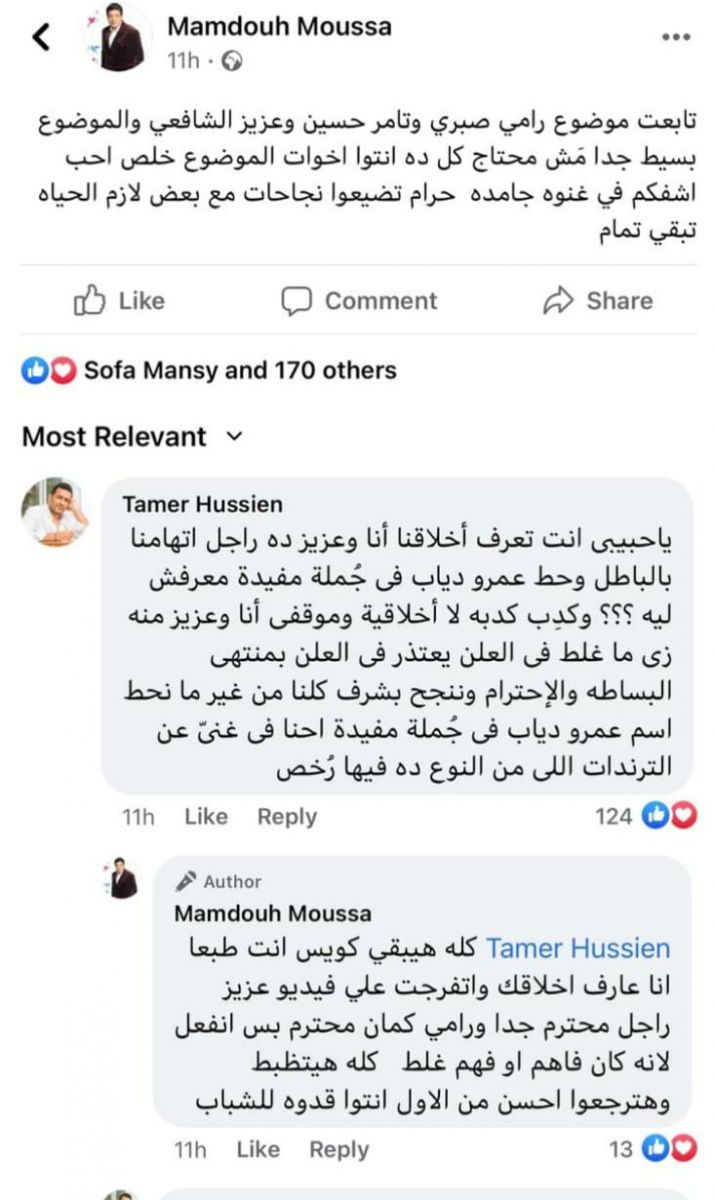Comment on the post
This screenshot has height=1200, width=715.
(x=359, y=300)
